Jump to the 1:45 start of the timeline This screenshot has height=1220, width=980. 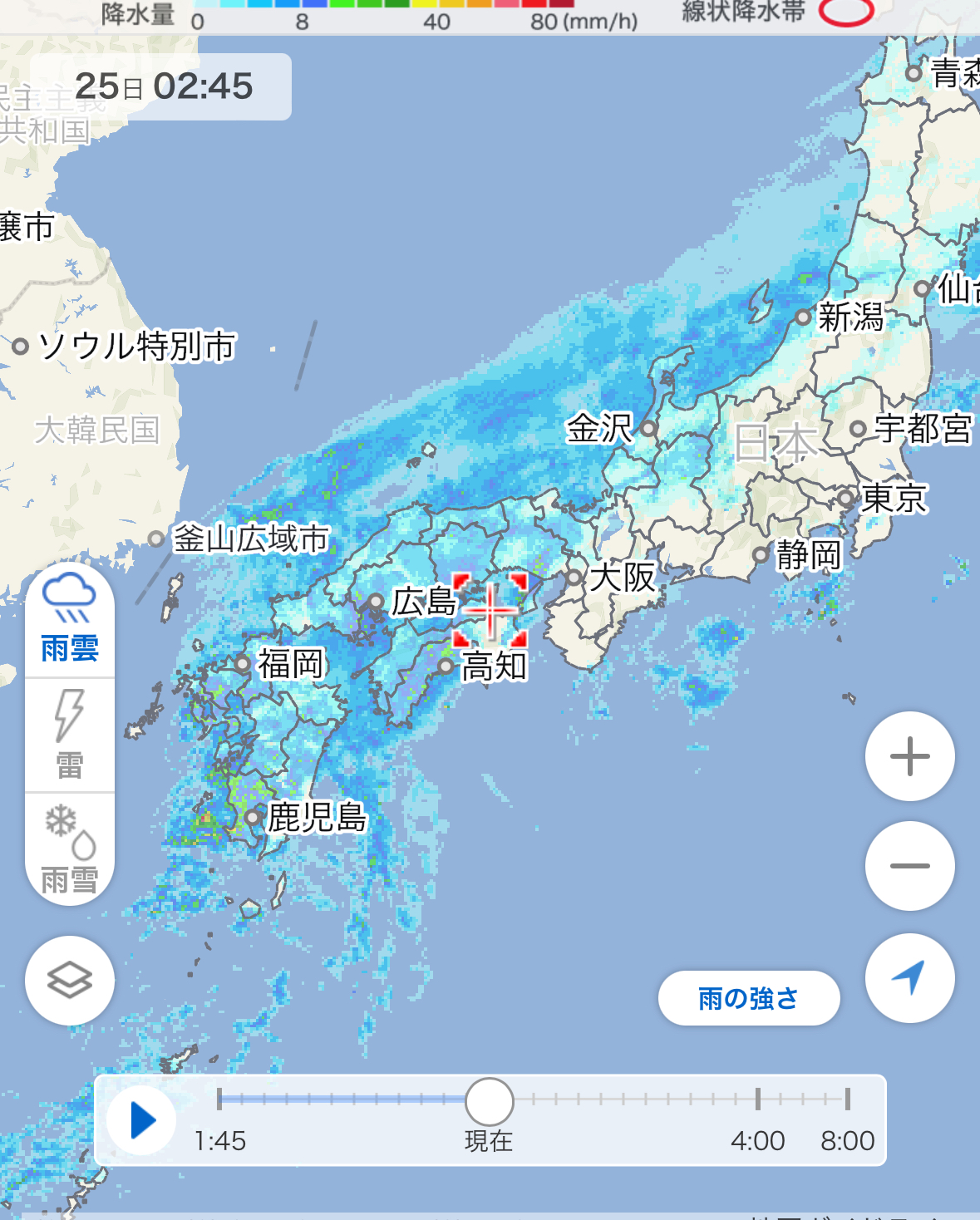coord(219,1099)
